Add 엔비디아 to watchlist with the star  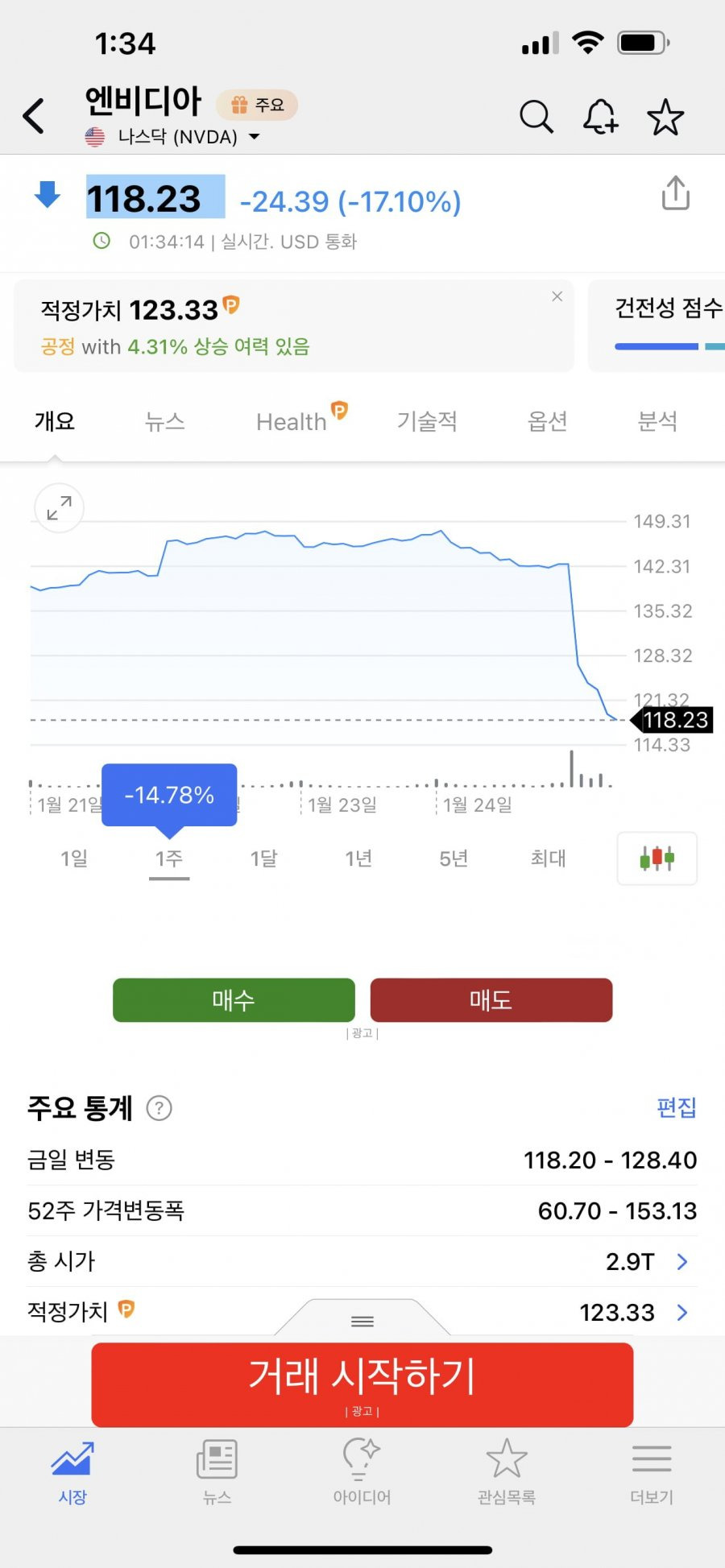pos(665,118)
